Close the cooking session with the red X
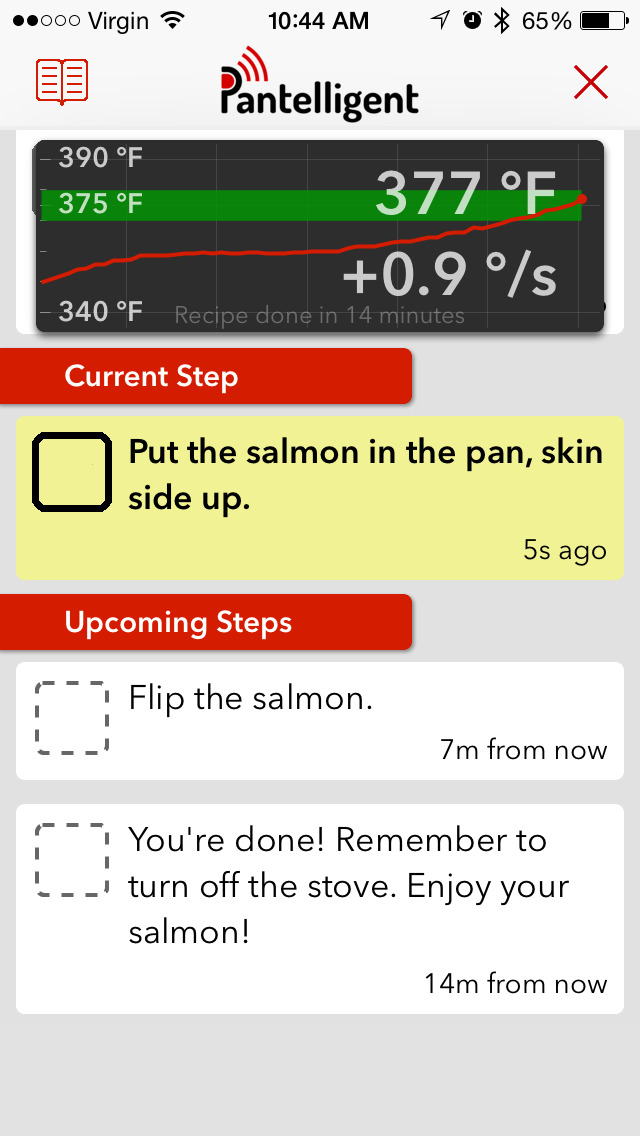This screenshot has height=1136, width=640. (x=591, y=82)
